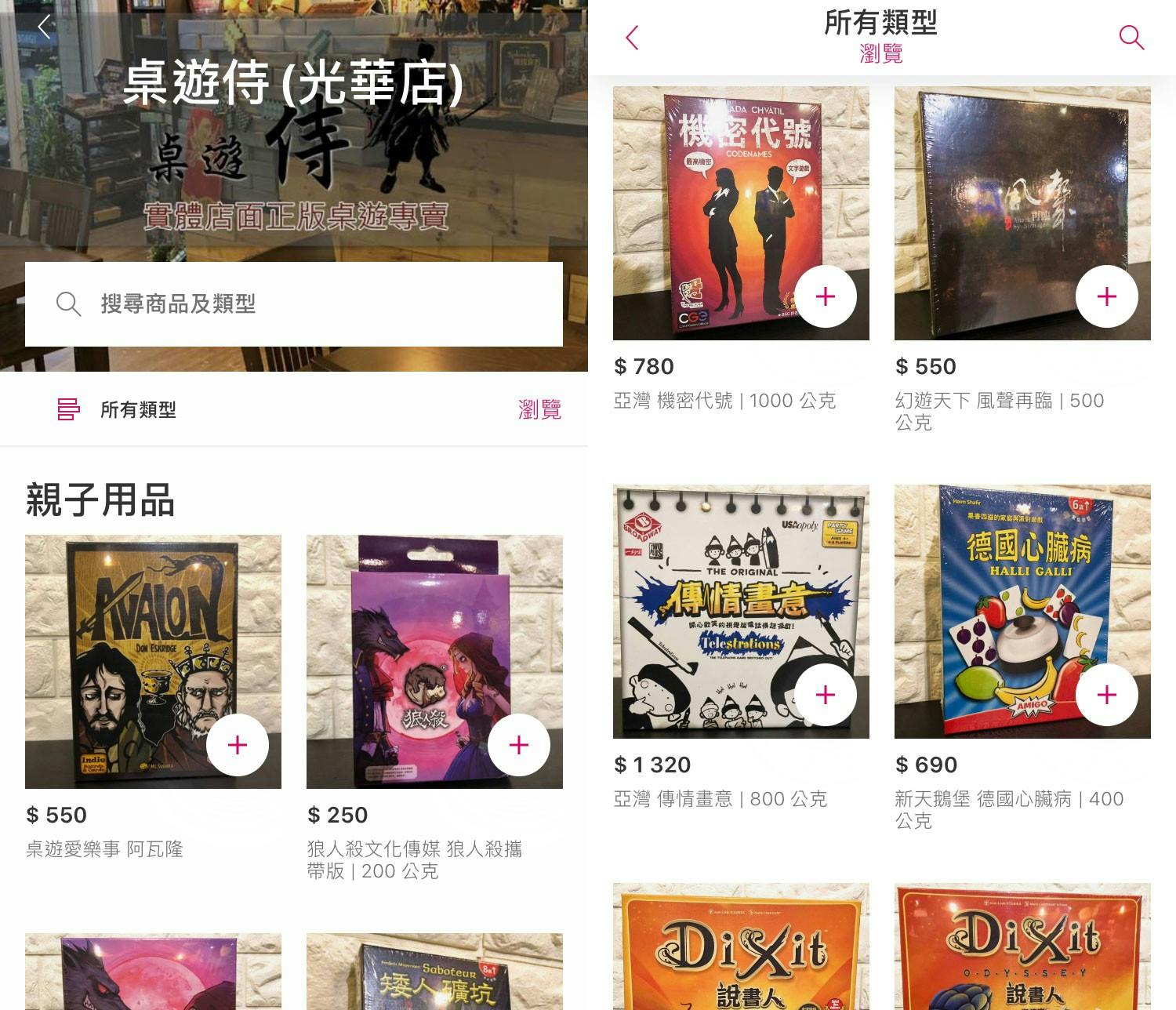Open 瀏覽 next to 所有類型 on the store page

tap(539, 409)
